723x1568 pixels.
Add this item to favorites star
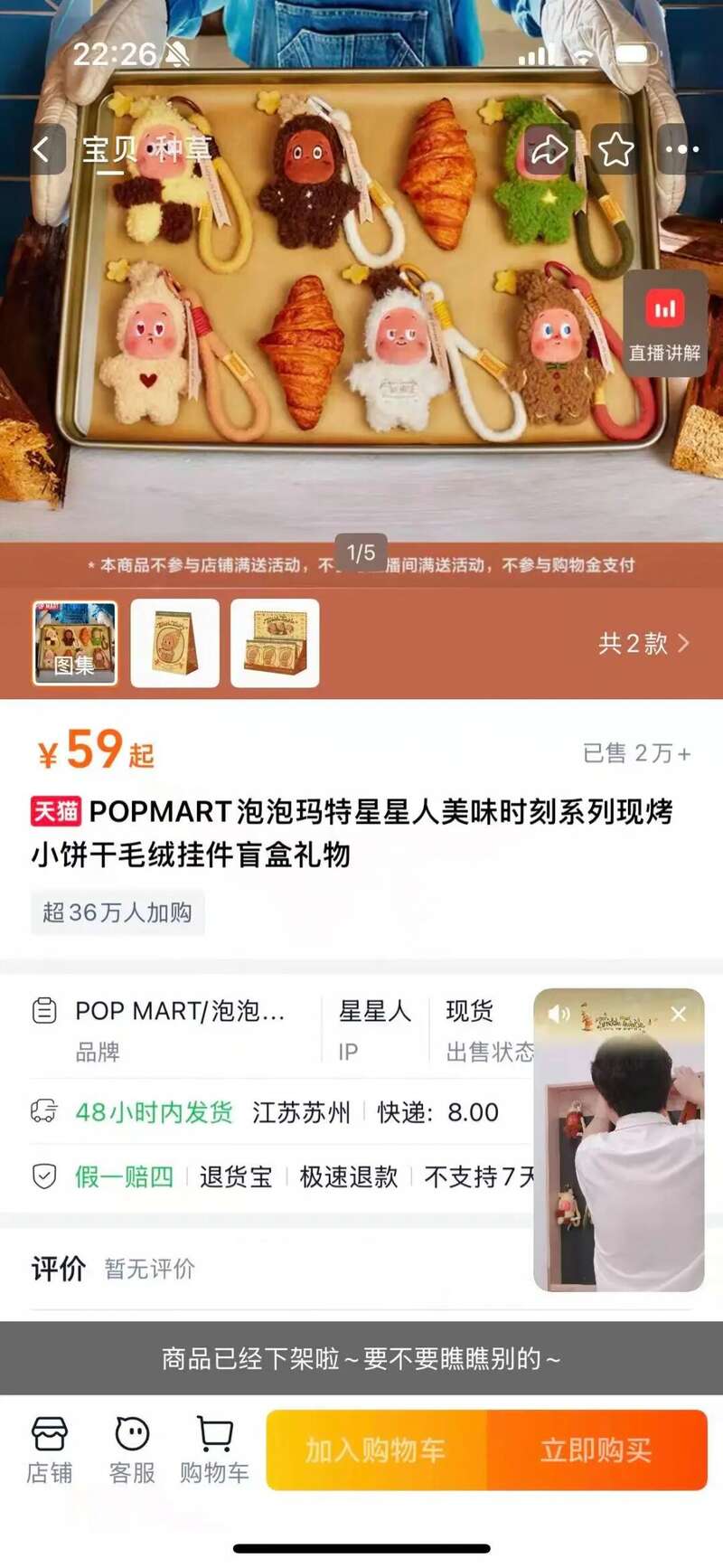click(615, 149)
